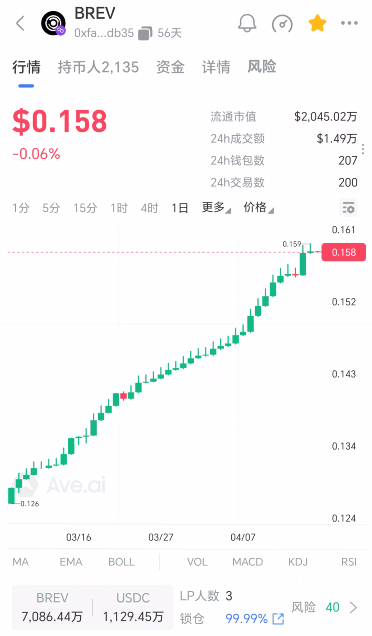
Task: Open the three-dot overflow menu
Action: pyautogui.click(x=349, y=24)
